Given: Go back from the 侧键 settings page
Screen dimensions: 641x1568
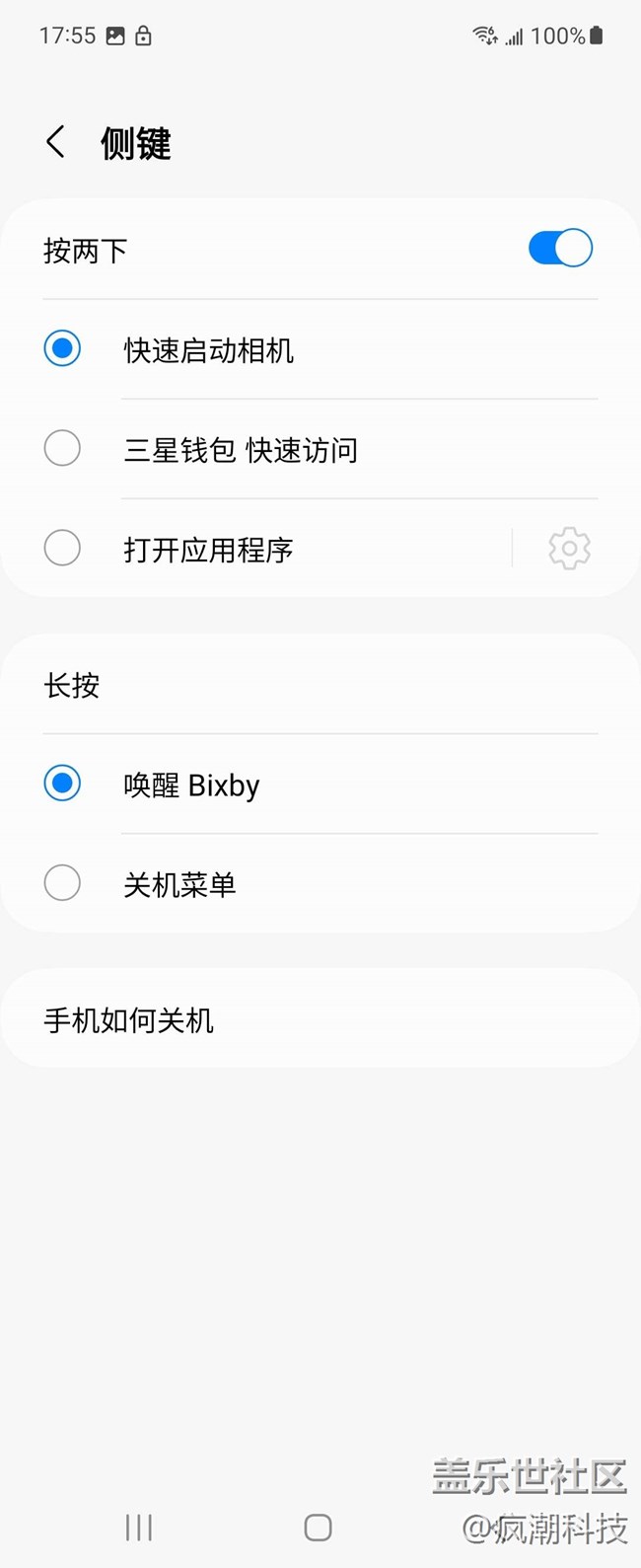Looking at the screenshot, I should coord(56,142).
